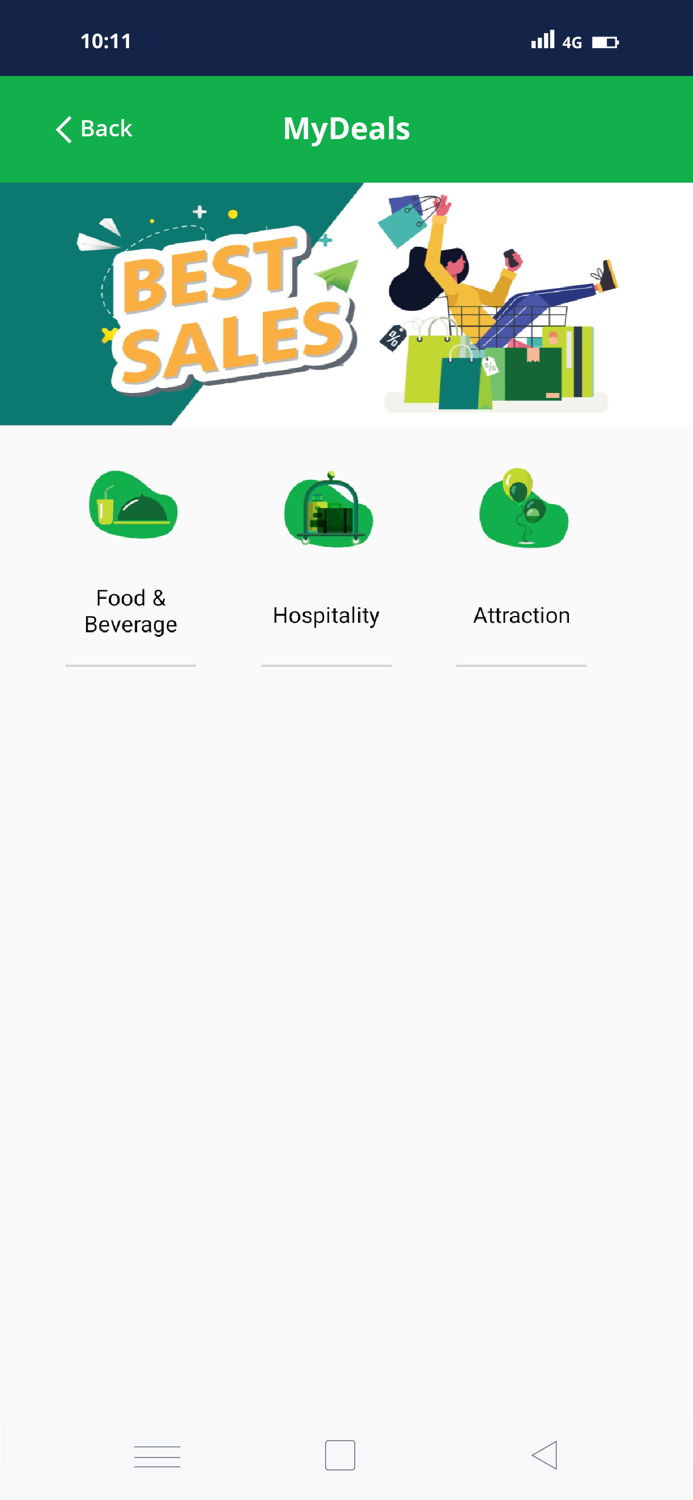
Task: Tap the system home button
Action: 340,1455
